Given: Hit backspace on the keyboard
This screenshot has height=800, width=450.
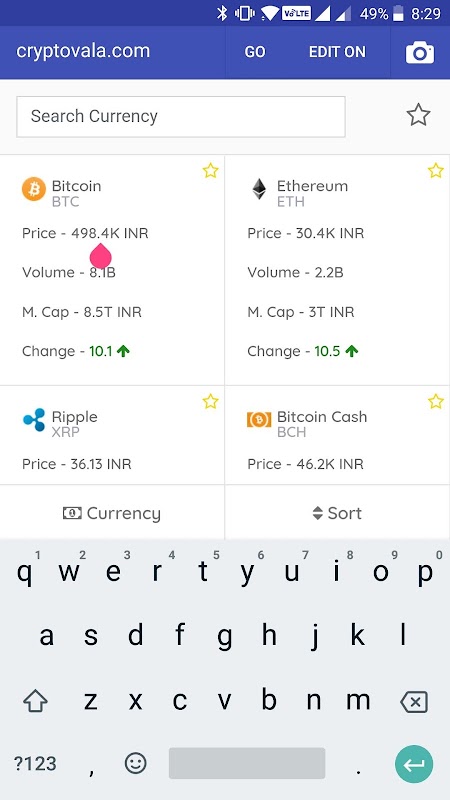Looking at the screenshot, I should pos(414,702).
